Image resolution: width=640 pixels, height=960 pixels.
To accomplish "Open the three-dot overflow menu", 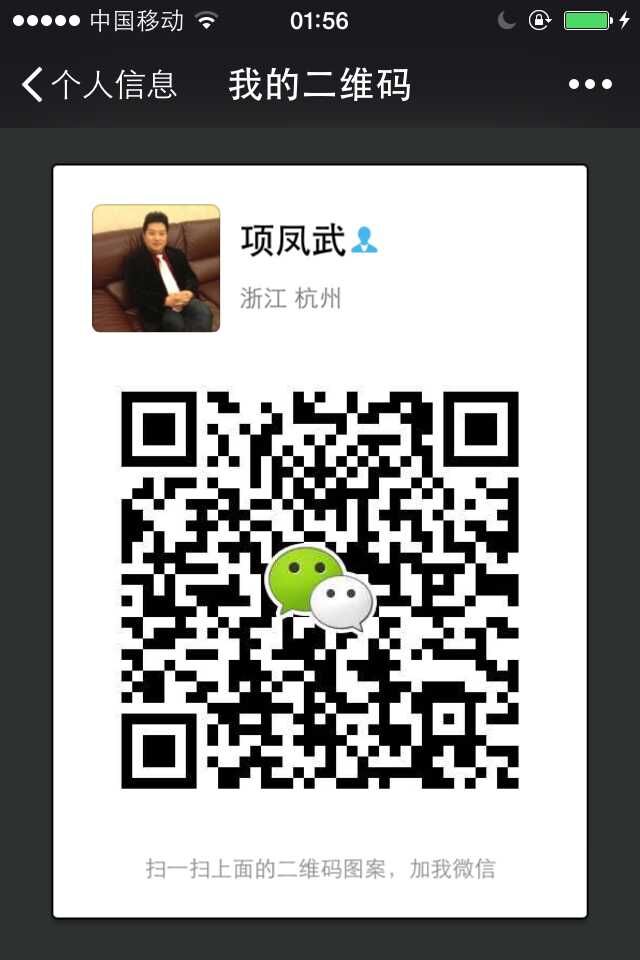I will click(x=590, y=85).
